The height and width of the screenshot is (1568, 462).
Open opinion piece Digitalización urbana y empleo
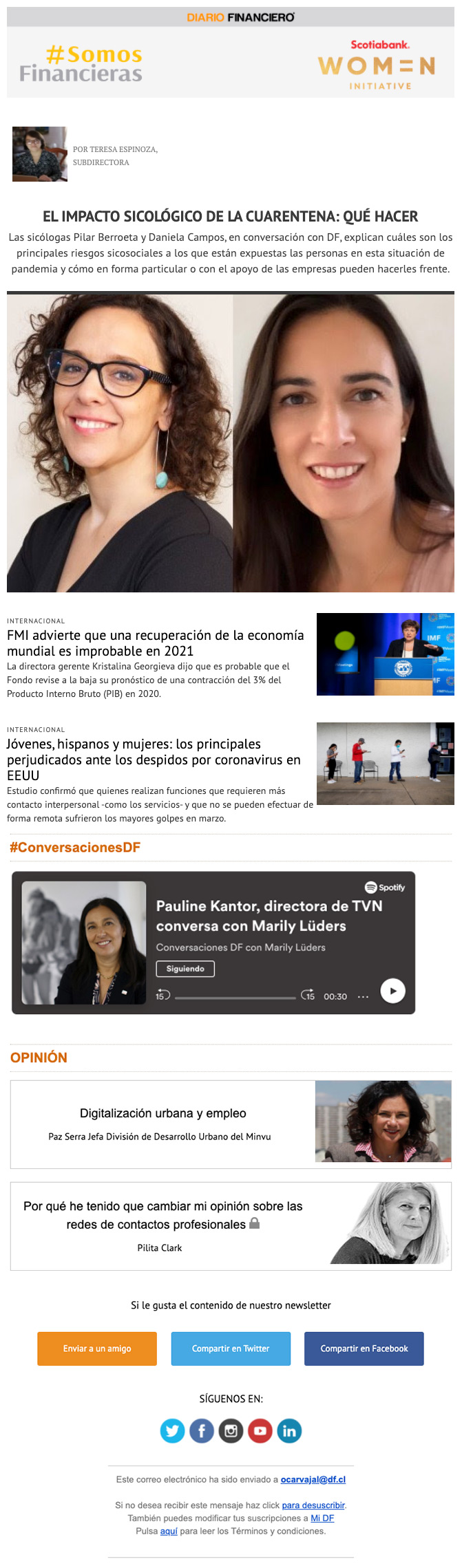pyautogui.click(x=163, y=1113)
